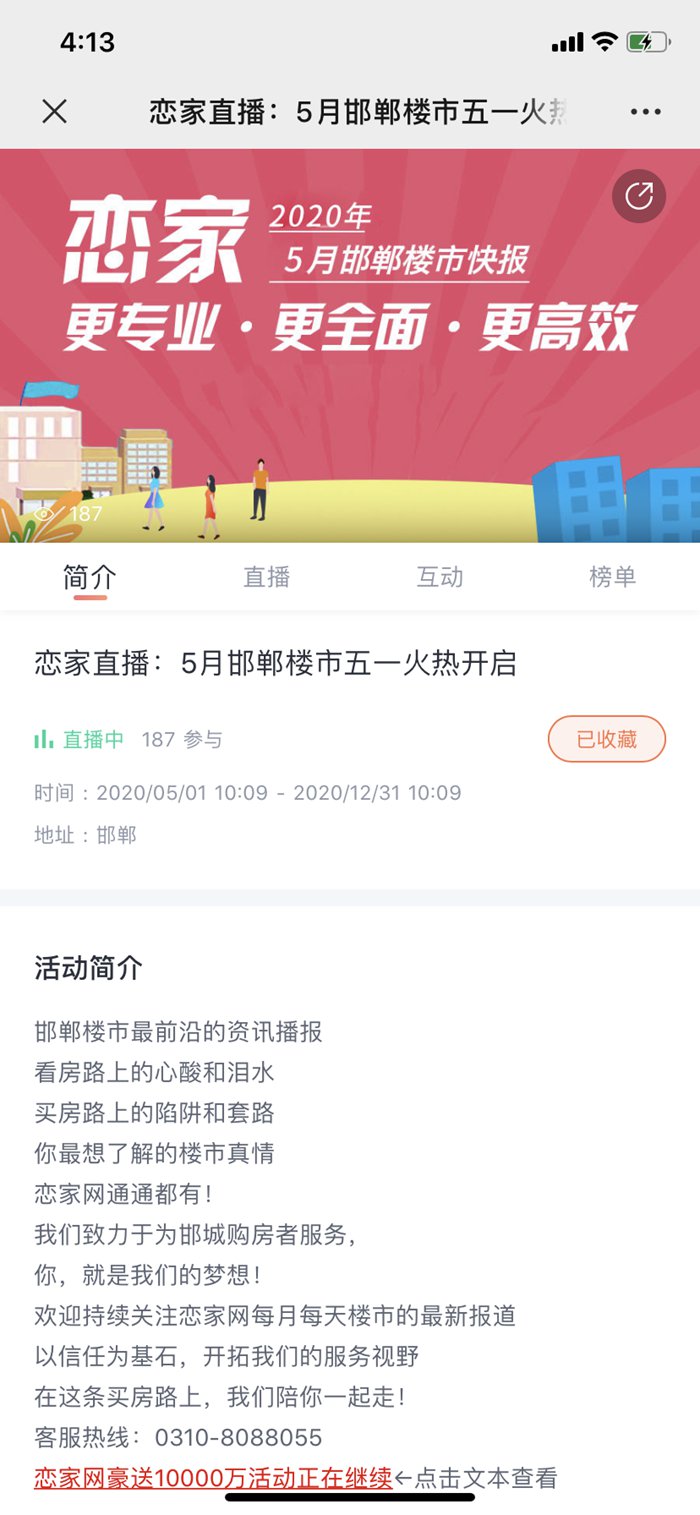
Task: Tap the share icon on the banner
Action: point(639,196)
